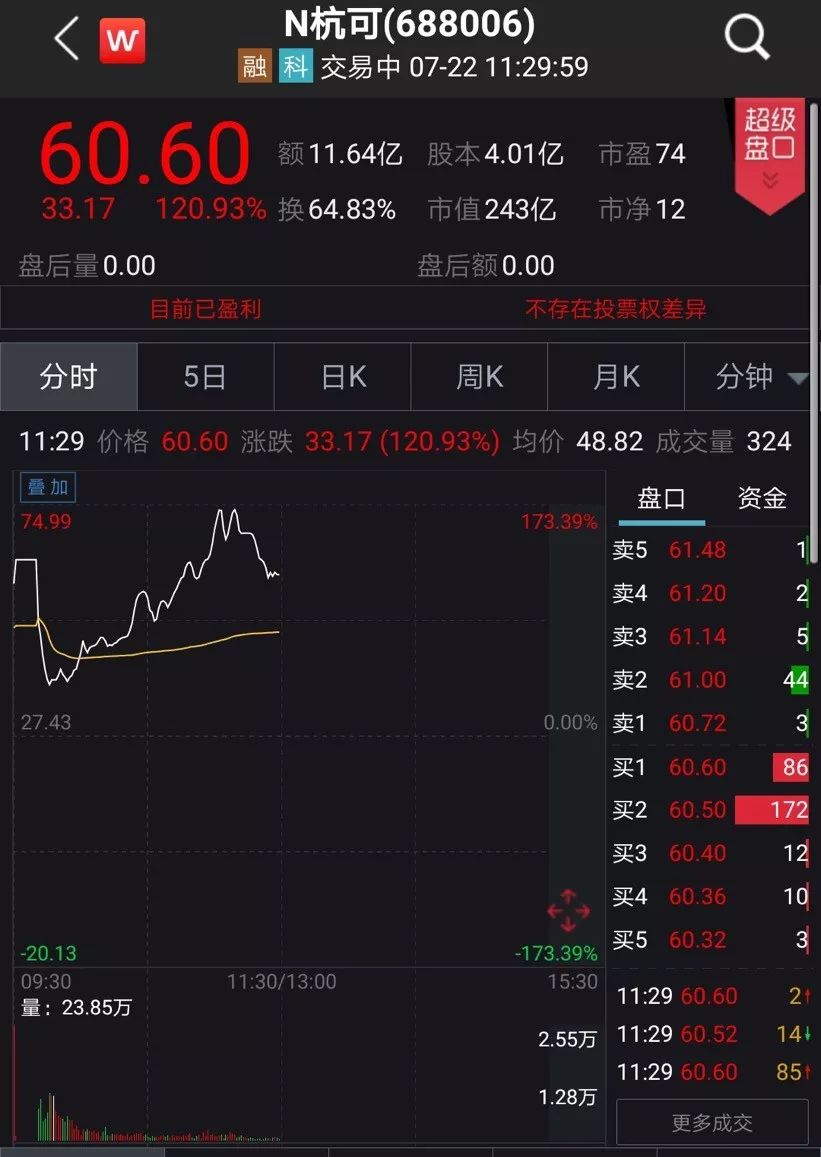Show the 日K chart
Viewport: 821px width, 1157px height.
click(343, 377)
